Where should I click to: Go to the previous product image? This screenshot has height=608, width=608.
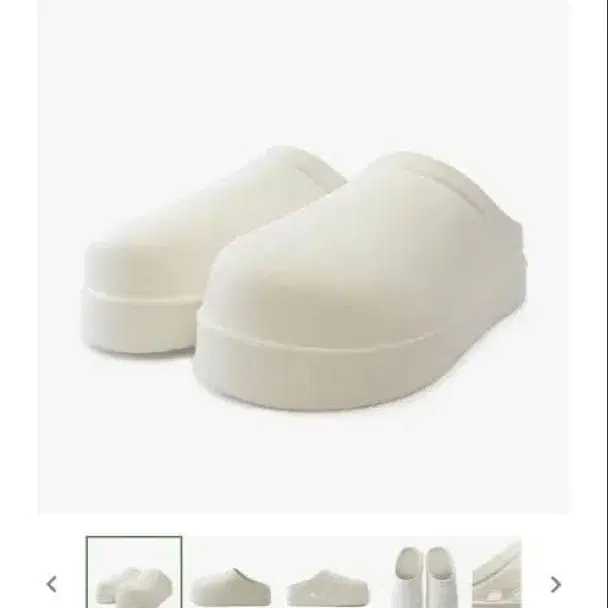(52, 584)
